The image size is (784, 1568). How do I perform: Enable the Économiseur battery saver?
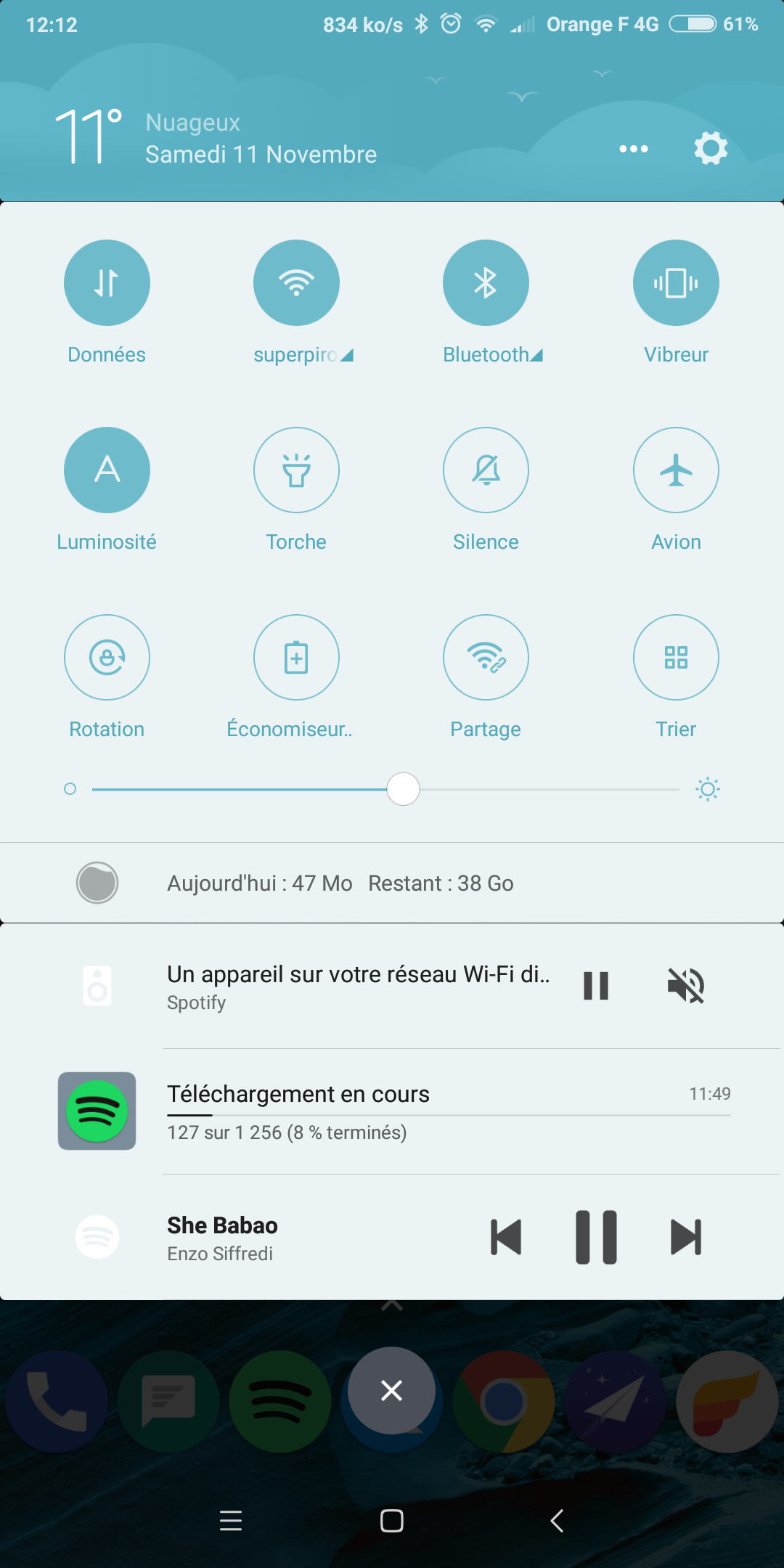coord(296,658)
